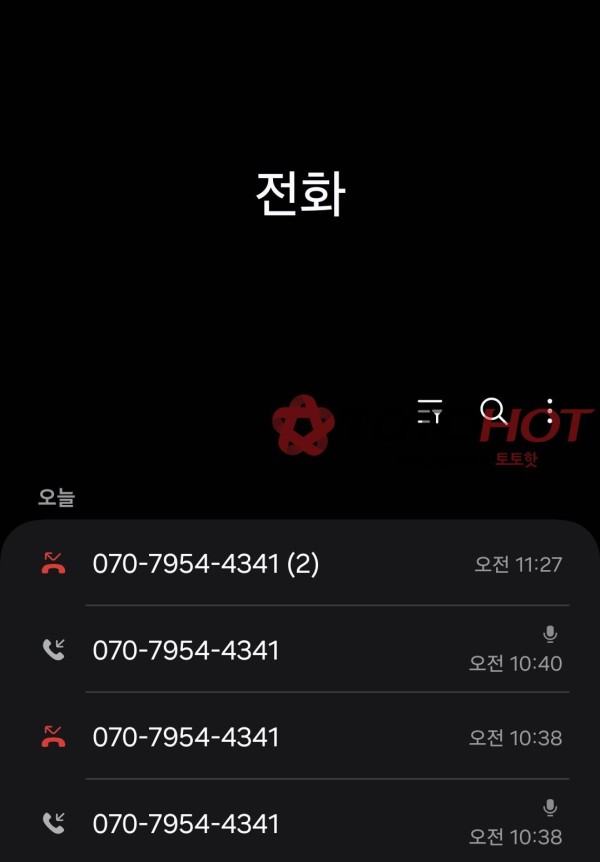Open the call log filter icon
Screen dimensions: 600x862
[430, 410]
